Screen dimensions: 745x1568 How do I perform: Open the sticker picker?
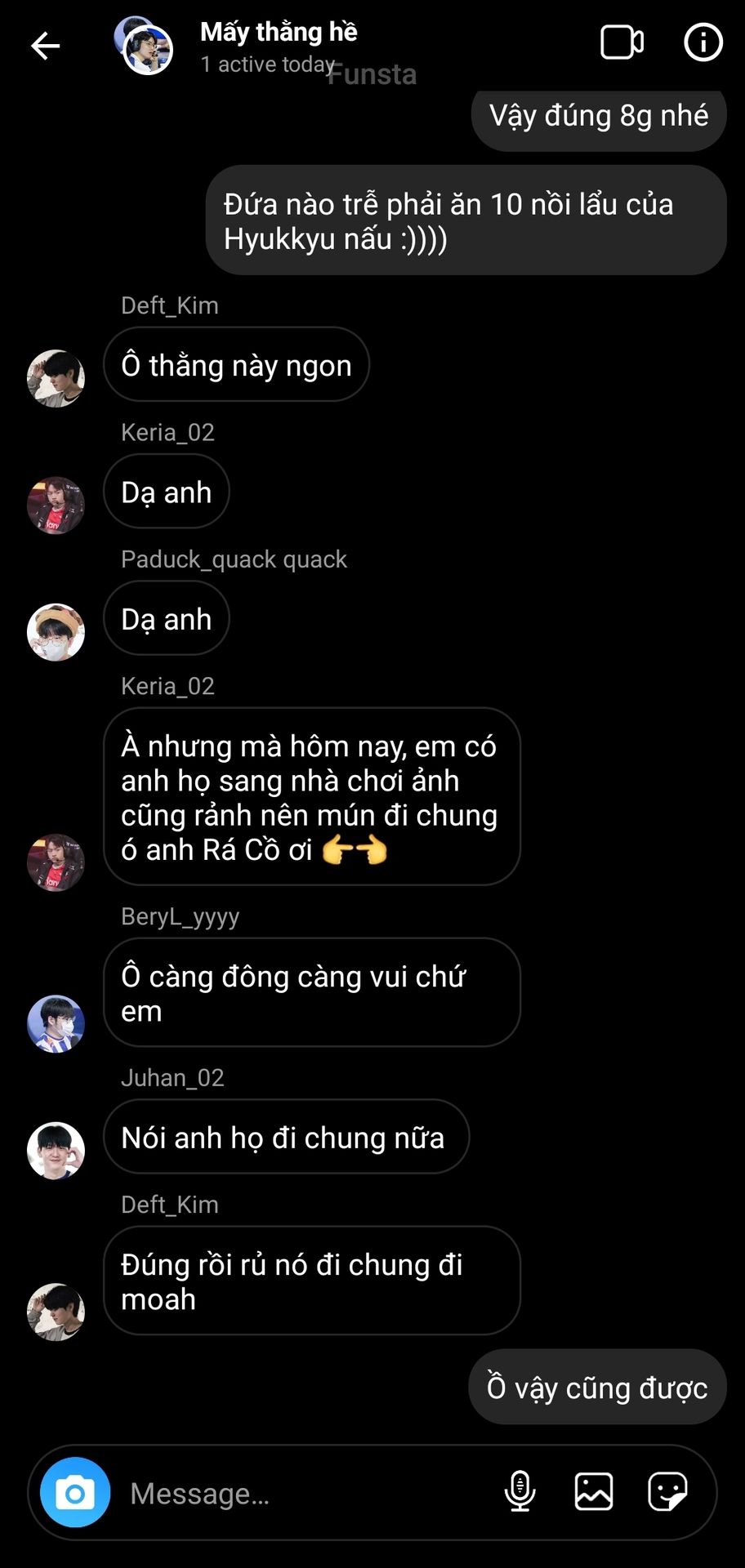point(667,1492)
